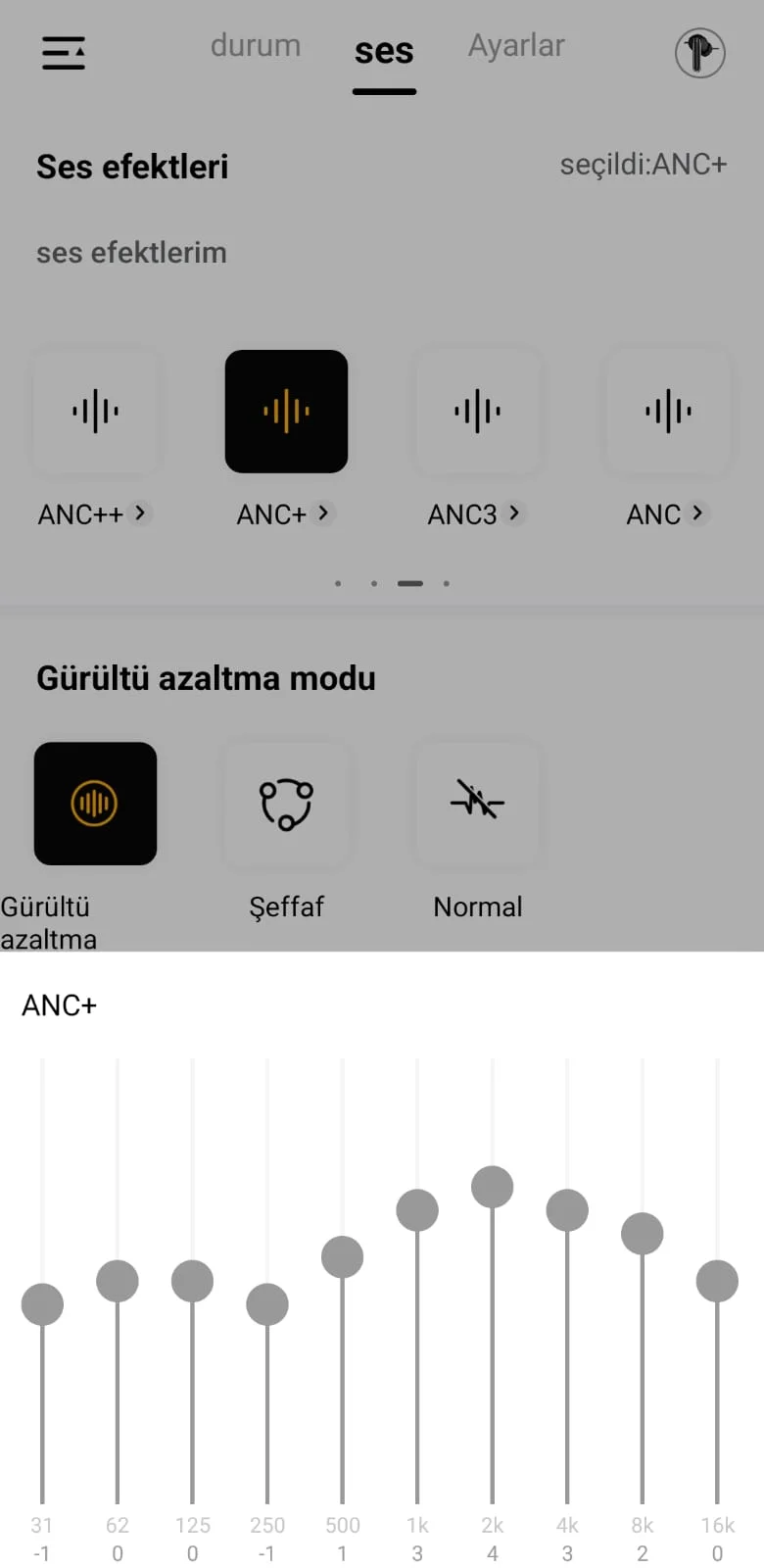The image size is (764, 1568).
Task: Tap the third page indicator dot
Action: (x=409, y=582)
